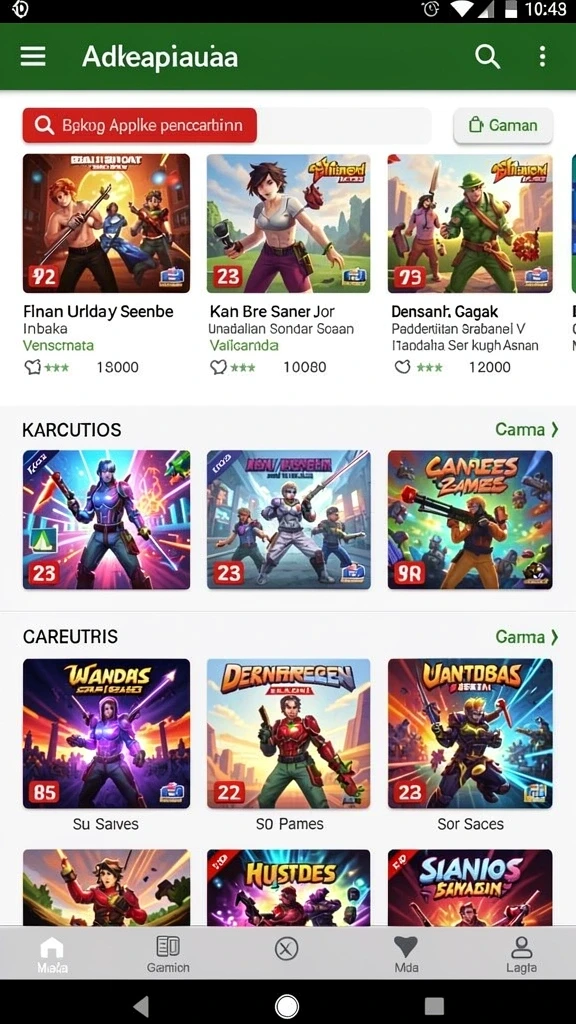Open the Hustdes game tile
This screenshot has width=576, height=1024.
(x=289, y=888)
